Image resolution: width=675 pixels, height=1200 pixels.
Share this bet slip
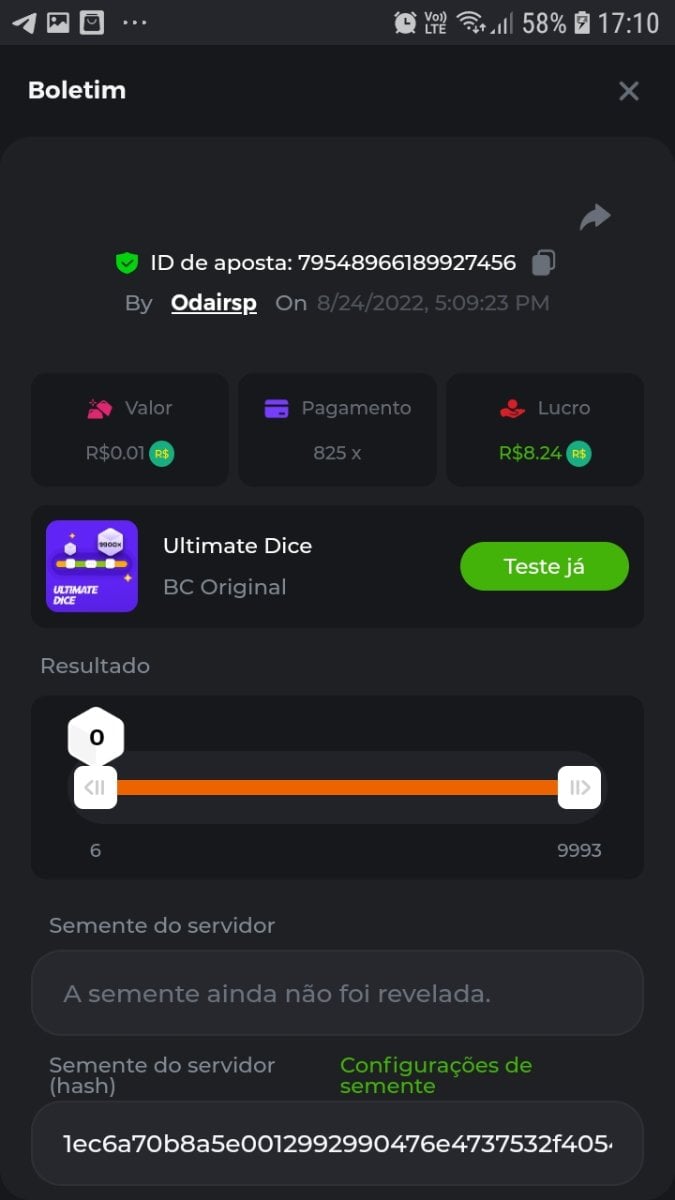point(595,216)
